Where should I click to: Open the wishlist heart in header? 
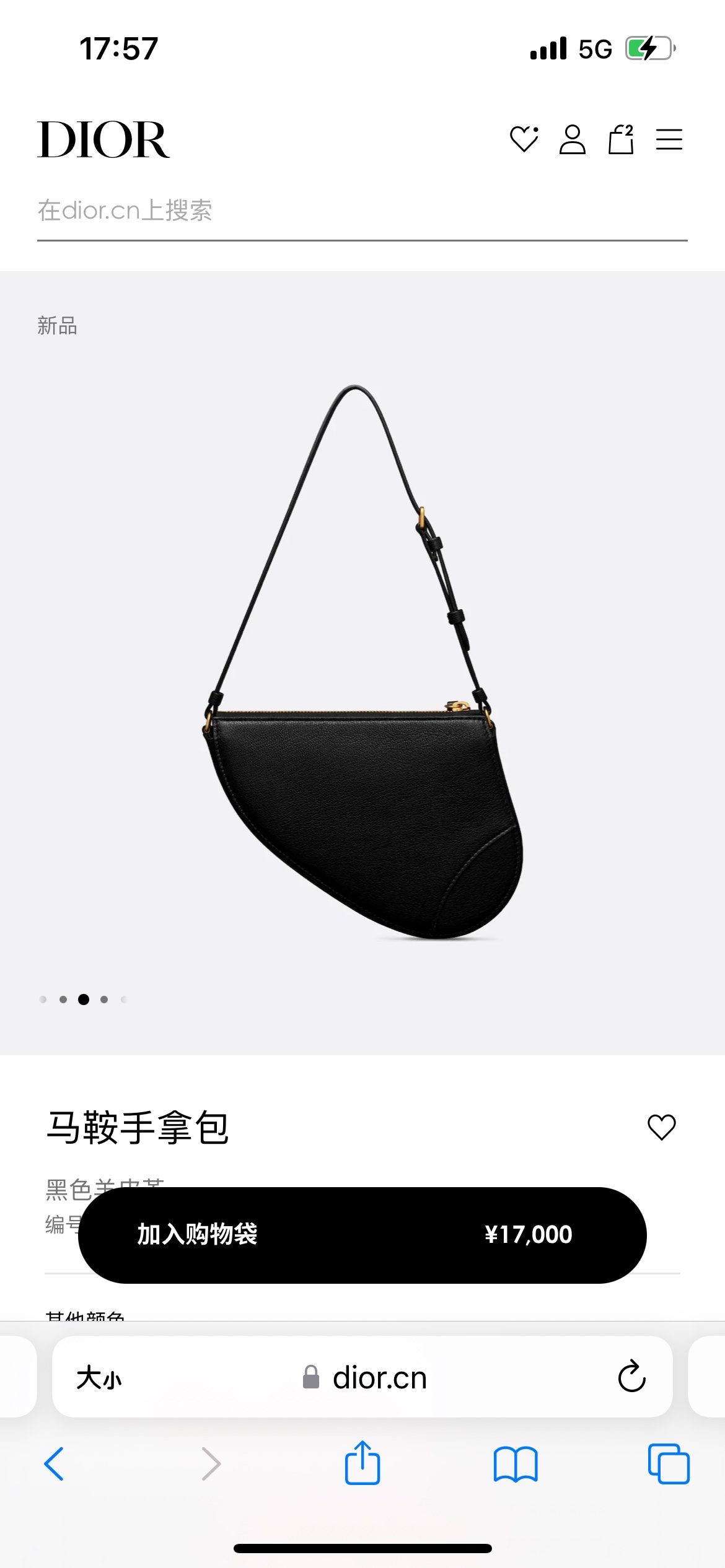(524, 139)
